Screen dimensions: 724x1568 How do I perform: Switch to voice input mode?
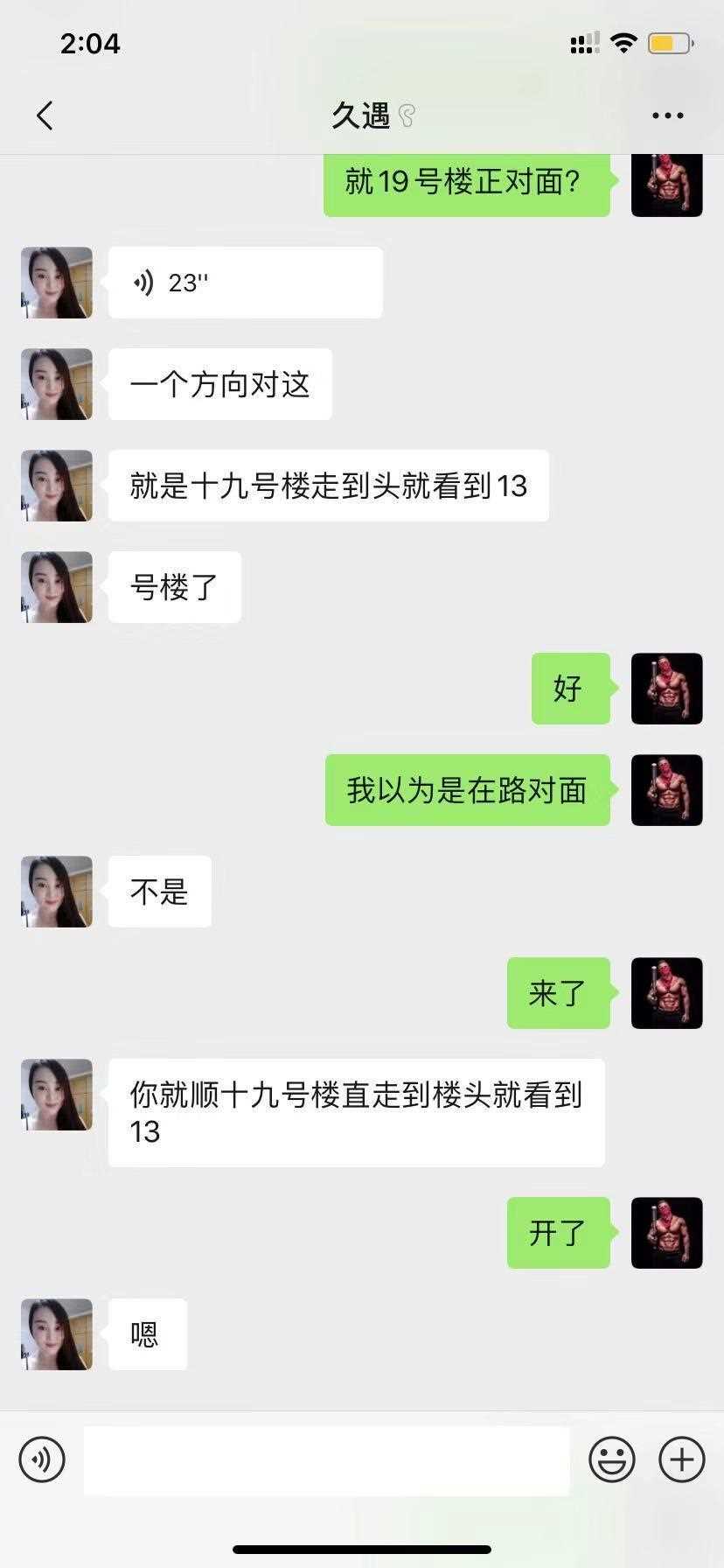pos(42,1459)
